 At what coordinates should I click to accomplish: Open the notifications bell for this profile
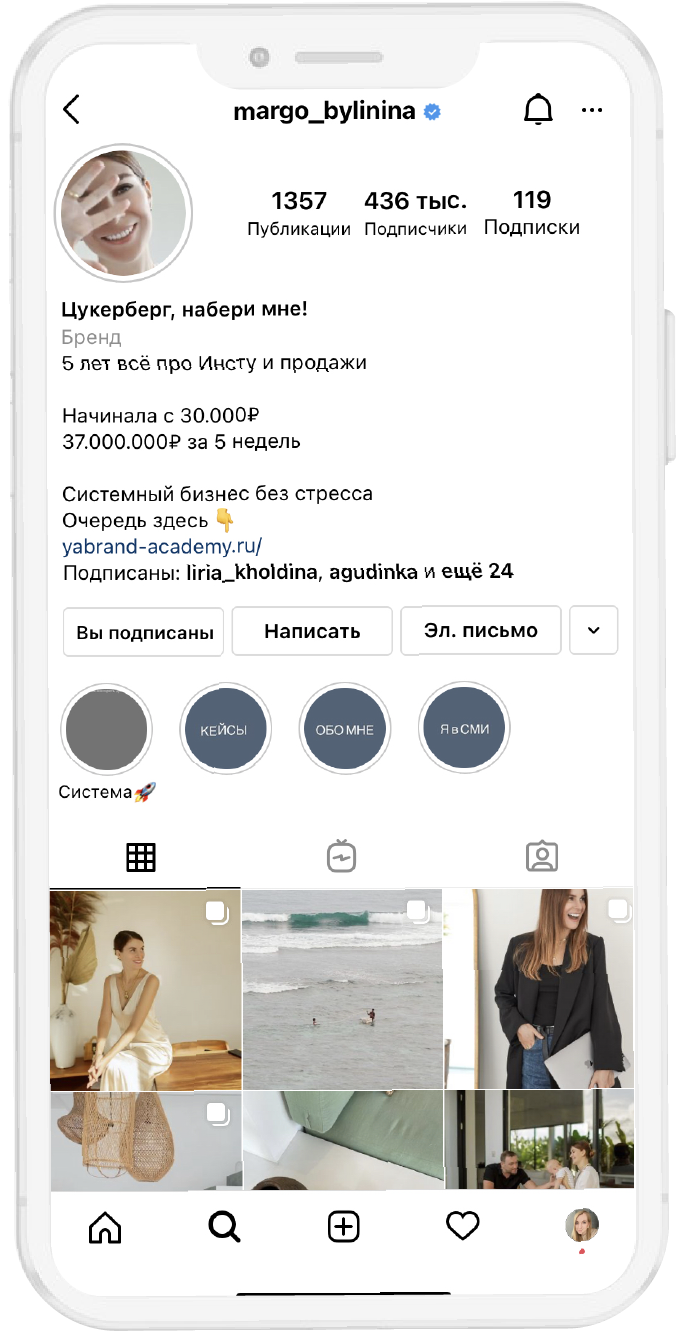[538, 110]
